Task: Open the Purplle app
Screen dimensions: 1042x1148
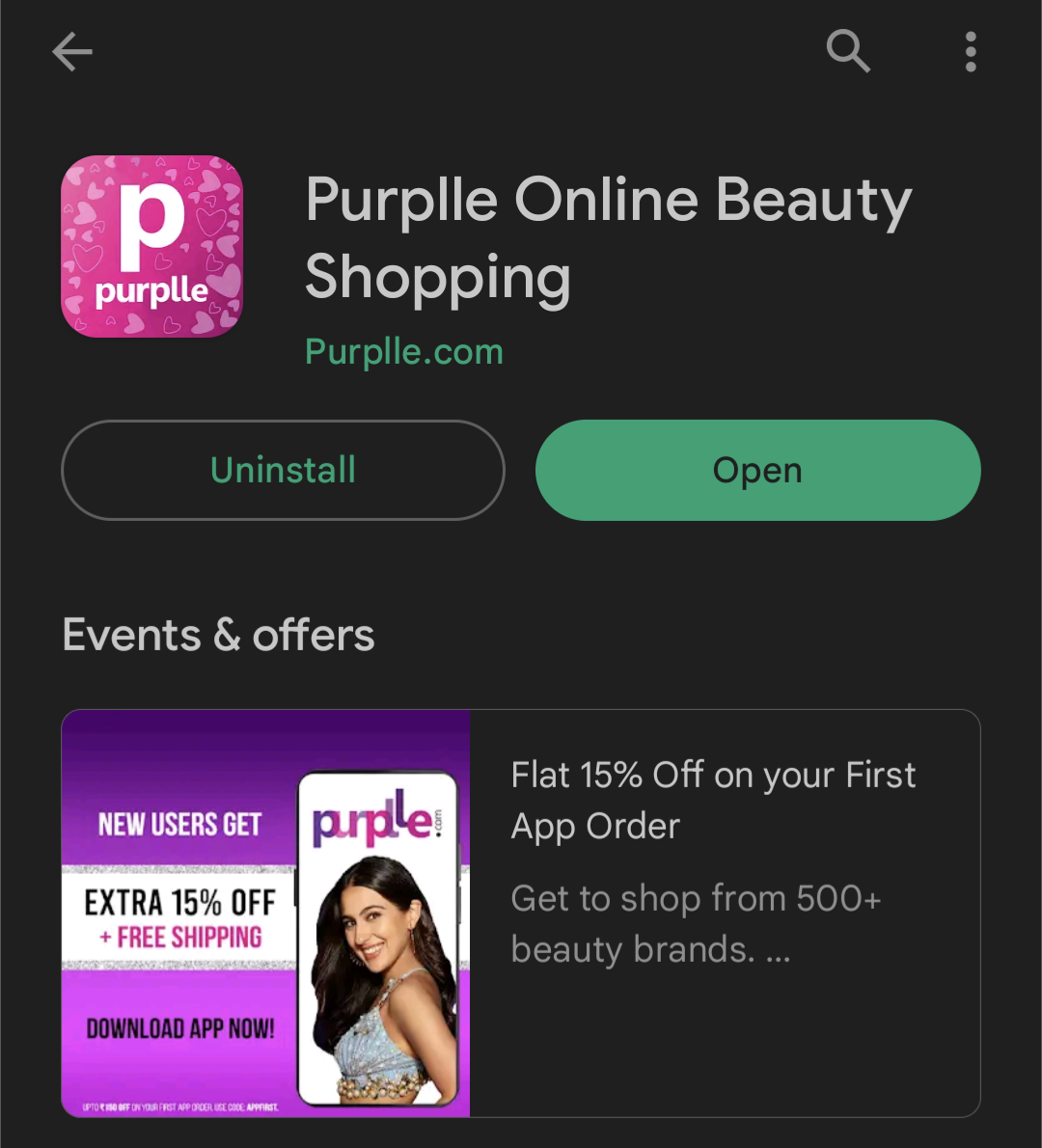Action: click(x=757, y=470)
